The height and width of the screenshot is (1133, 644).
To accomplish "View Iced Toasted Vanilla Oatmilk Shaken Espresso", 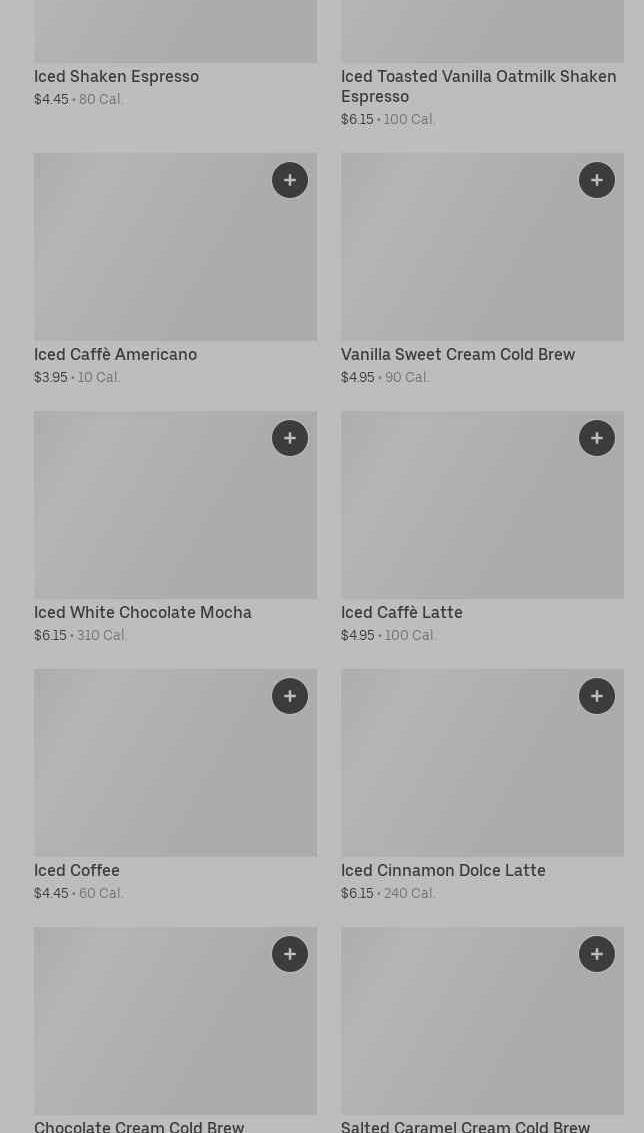I will click(x=478, y=86).
